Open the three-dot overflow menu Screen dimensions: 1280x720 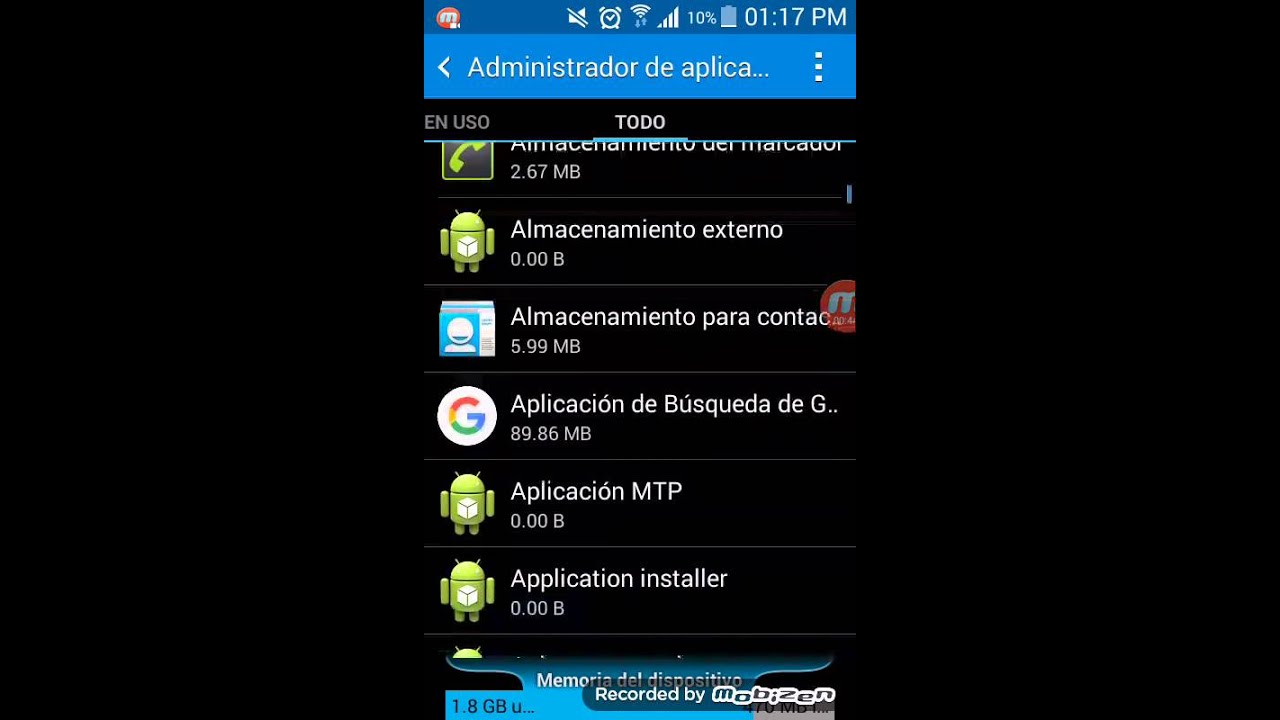818,67
